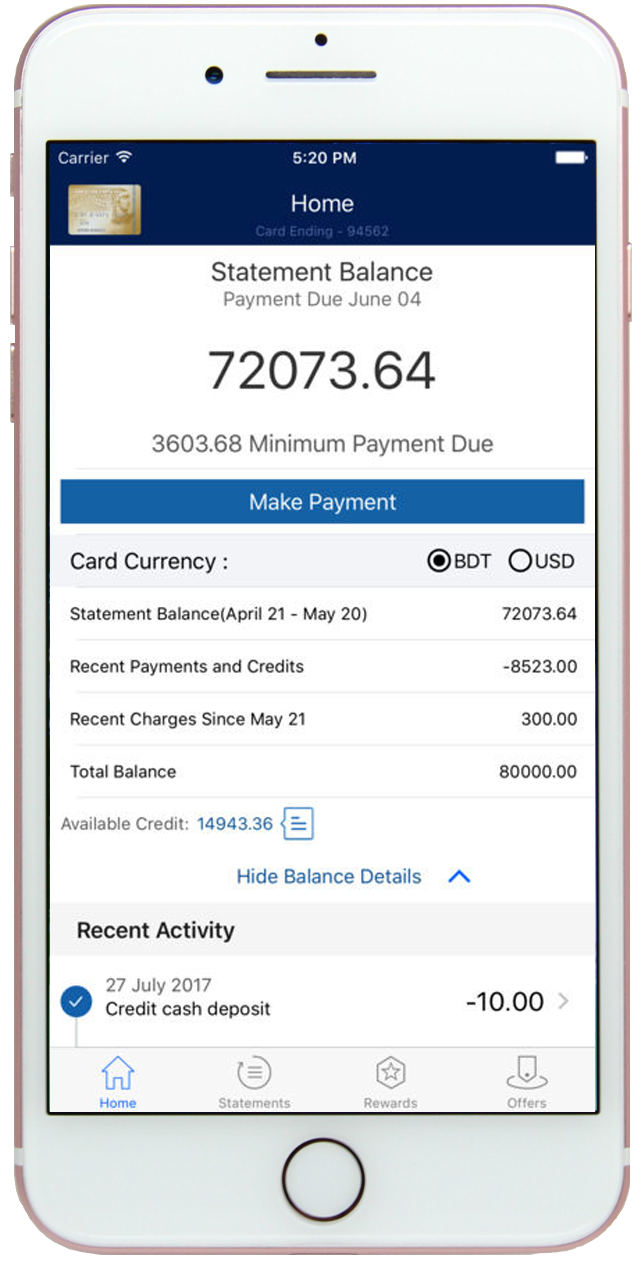Go to the Home tab
642x1267 pixels.
pos(118,1083)
